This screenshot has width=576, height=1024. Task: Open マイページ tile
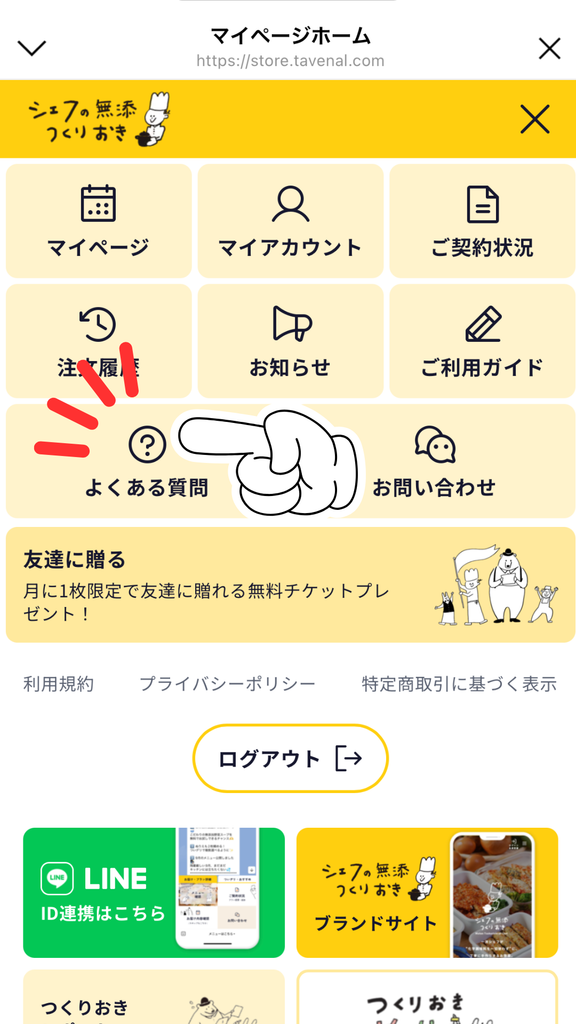click(99, 221)
